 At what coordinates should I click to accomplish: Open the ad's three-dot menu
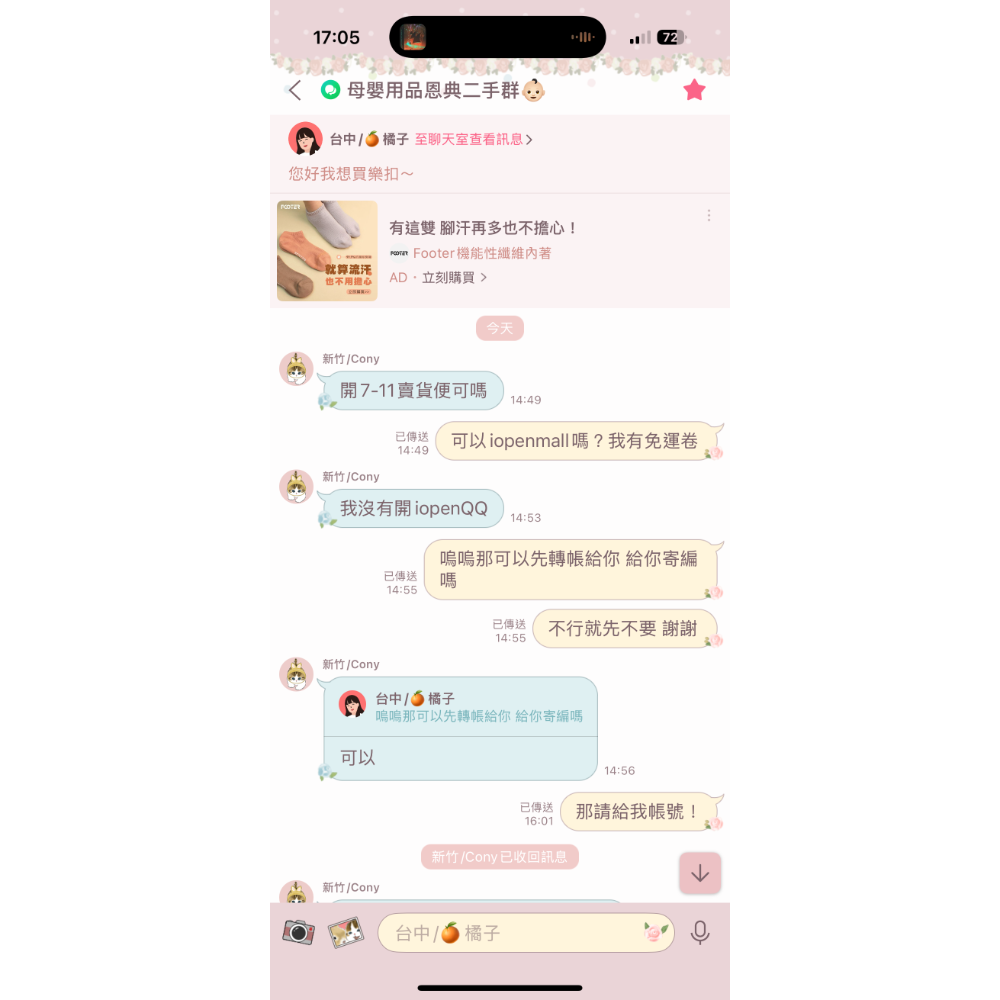click(x=709, y=216)
